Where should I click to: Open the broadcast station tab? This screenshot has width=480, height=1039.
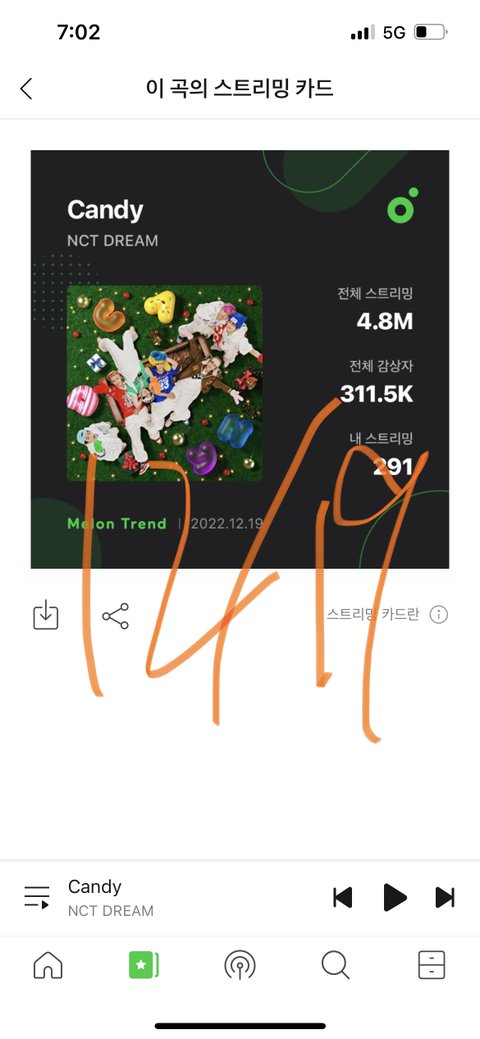point(240,965)
